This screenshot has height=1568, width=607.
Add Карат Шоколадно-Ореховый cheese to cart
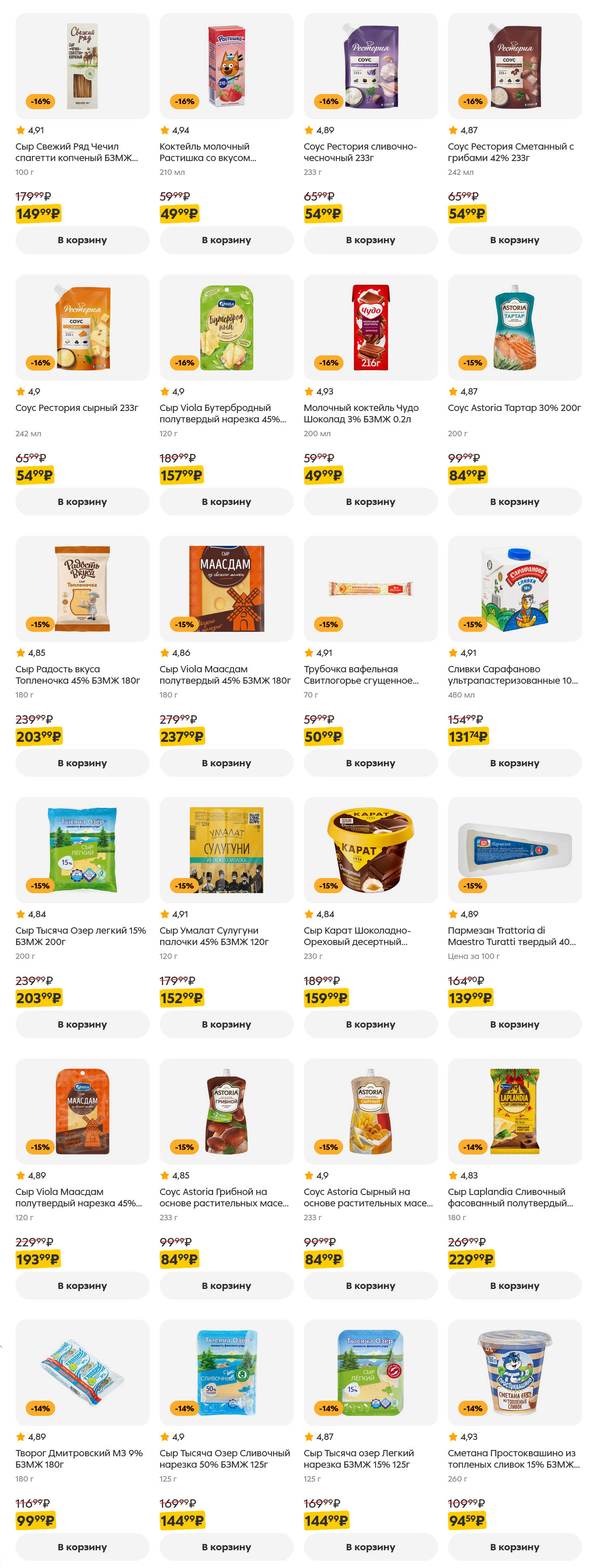click(x=370, y=1024)
